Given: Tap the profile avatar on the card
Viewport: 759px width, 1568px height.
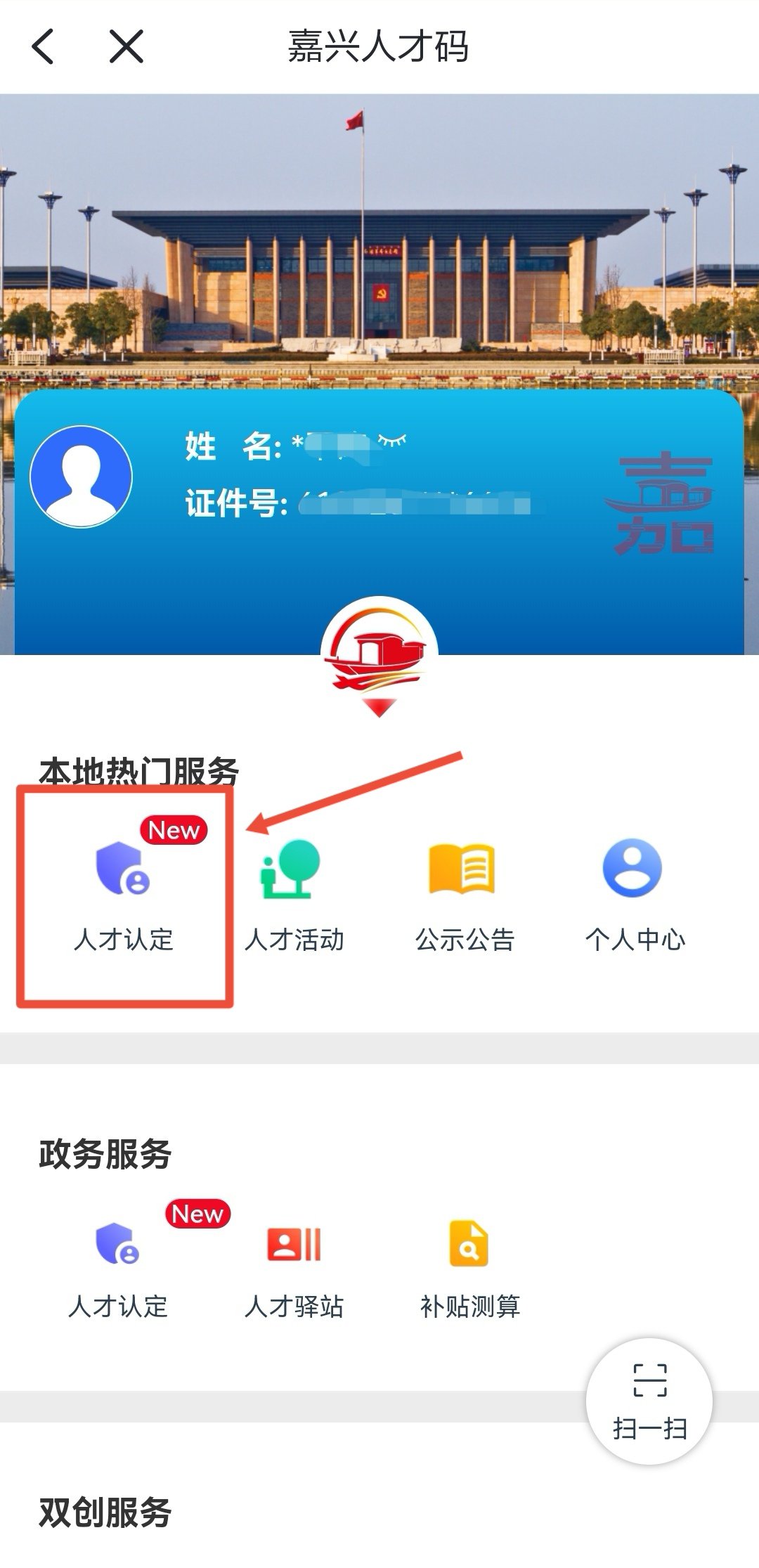Looking at the screenshot, I should [x=82, y=476].
